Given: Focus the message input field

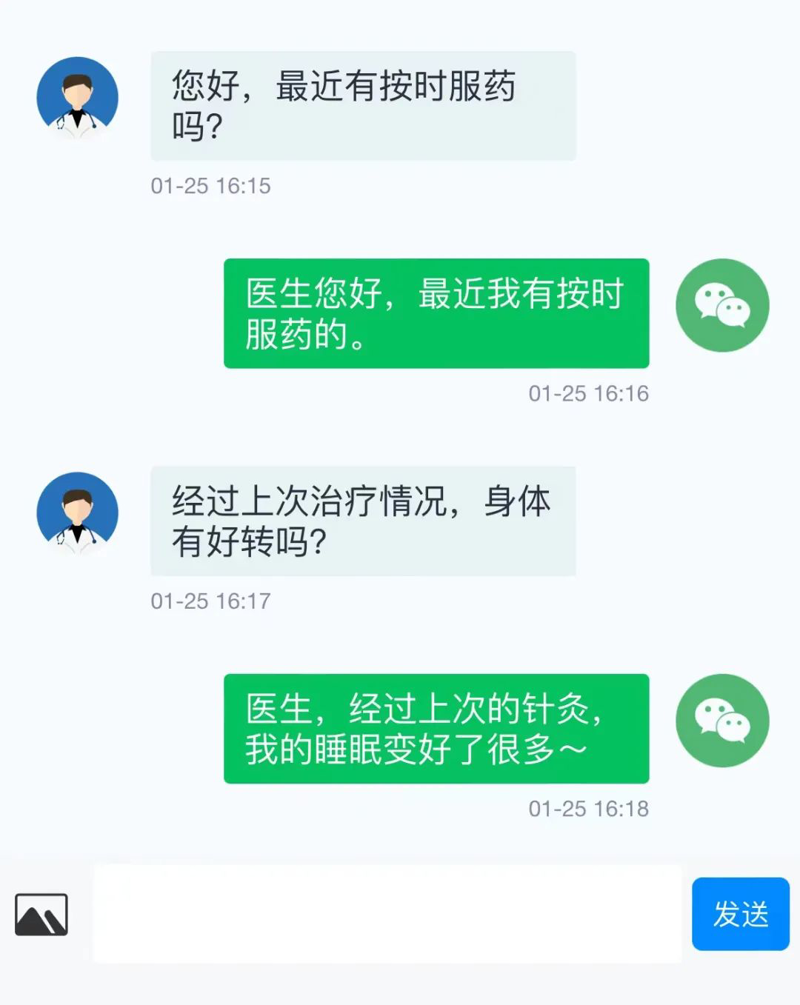Looking at the screenshot, I should tap(388, 914).
